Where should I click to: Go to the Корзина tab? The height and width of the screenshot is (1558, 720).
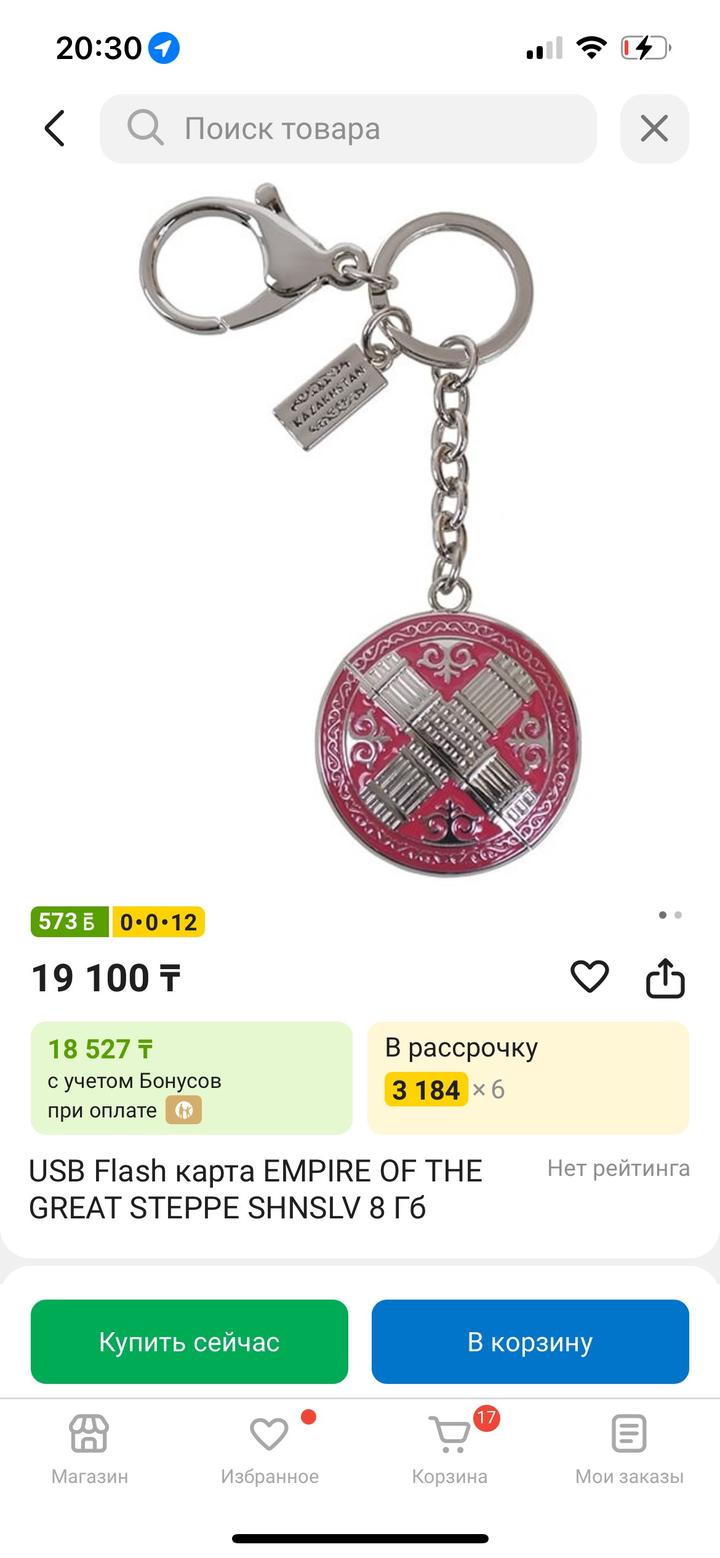point(450,1449)
